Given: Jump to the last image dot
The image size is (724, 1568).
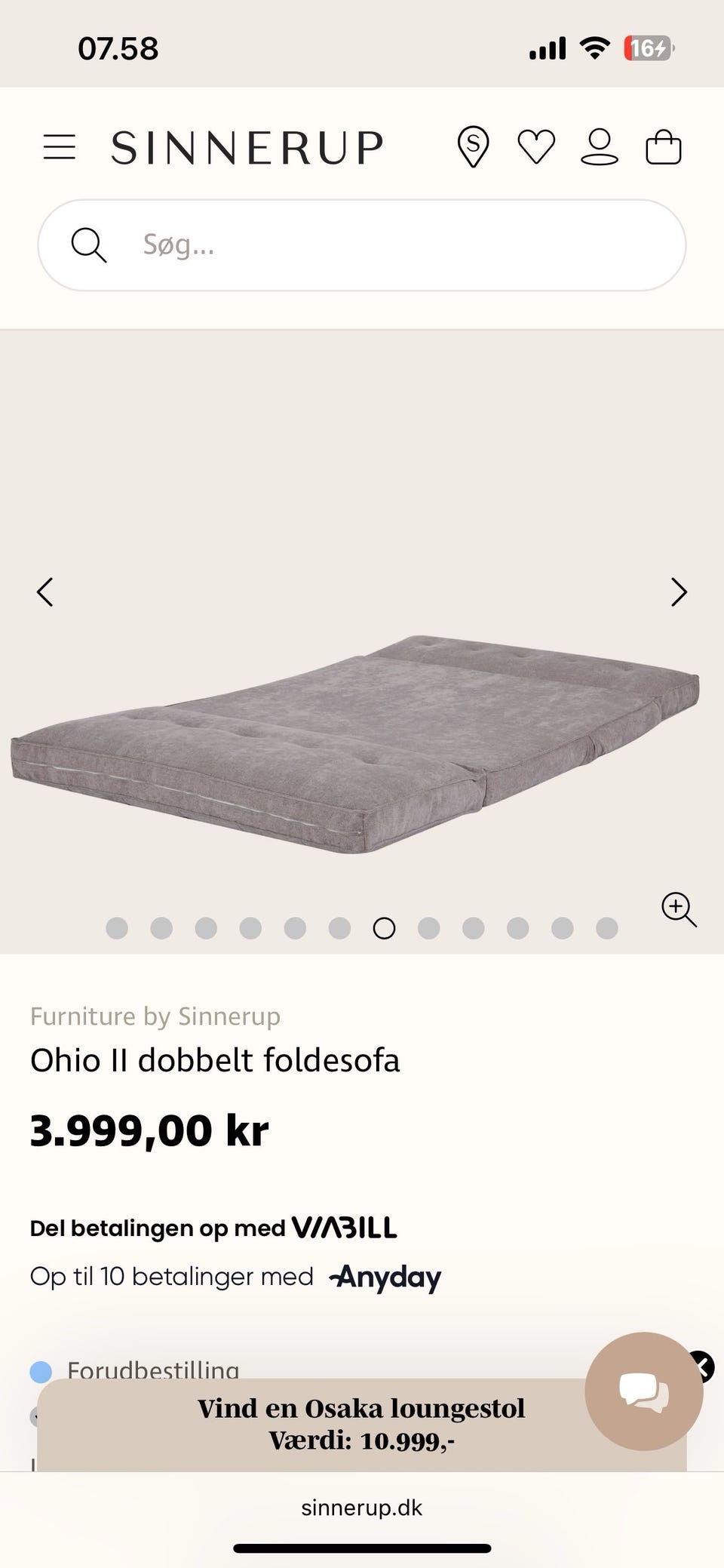Looking at the screenshot, I should click(607, 928).
